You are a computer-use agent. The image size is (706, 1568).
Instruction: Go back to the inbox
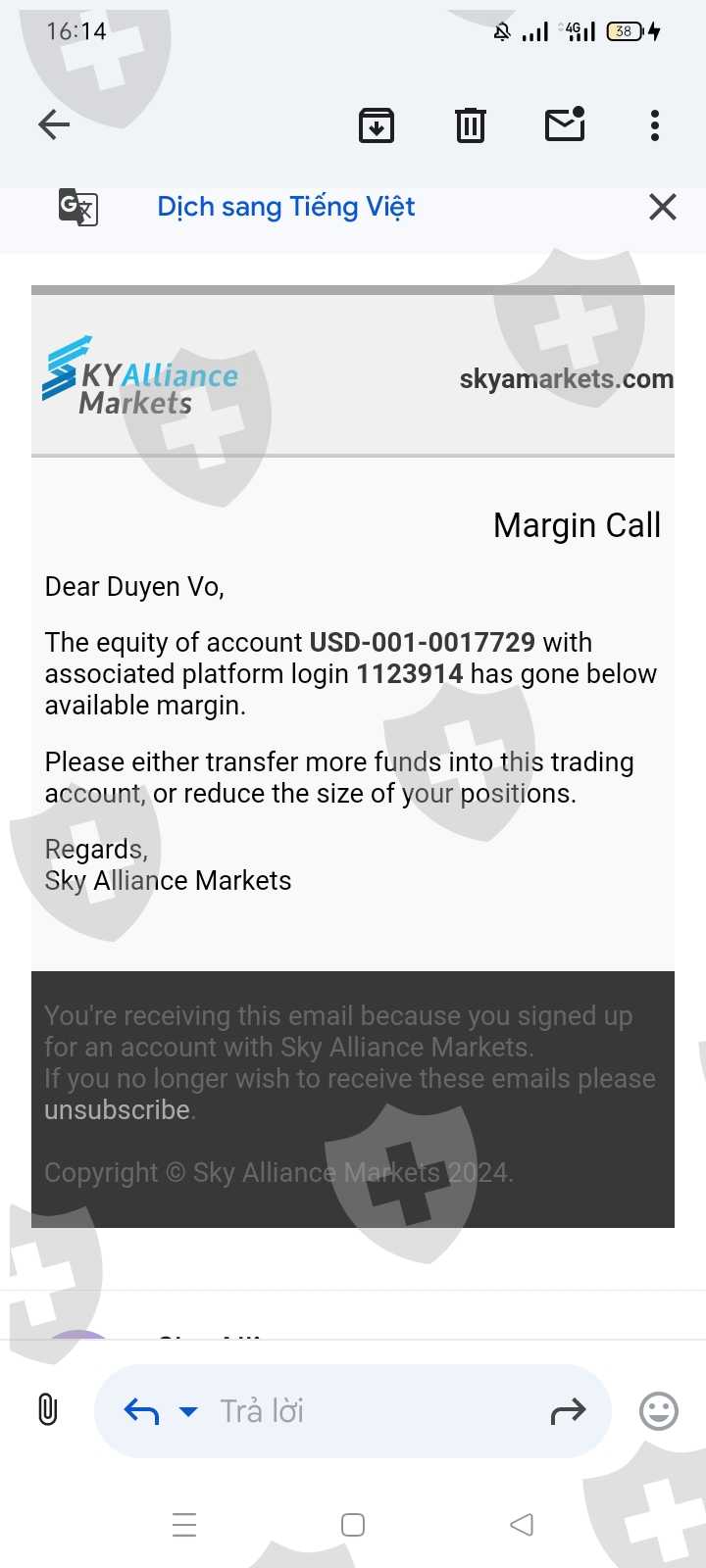[x=54, y=124]
